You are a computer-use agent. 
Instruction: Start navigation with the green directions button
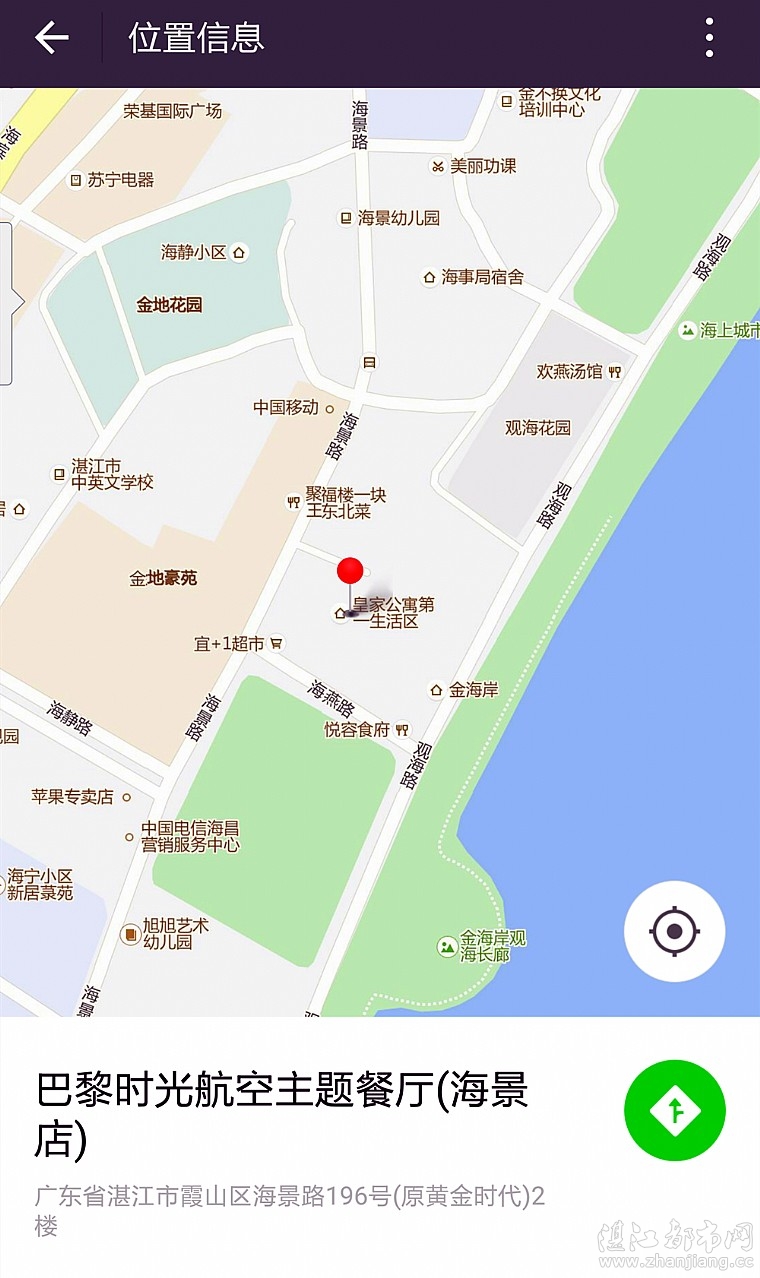pos(674,1110)
